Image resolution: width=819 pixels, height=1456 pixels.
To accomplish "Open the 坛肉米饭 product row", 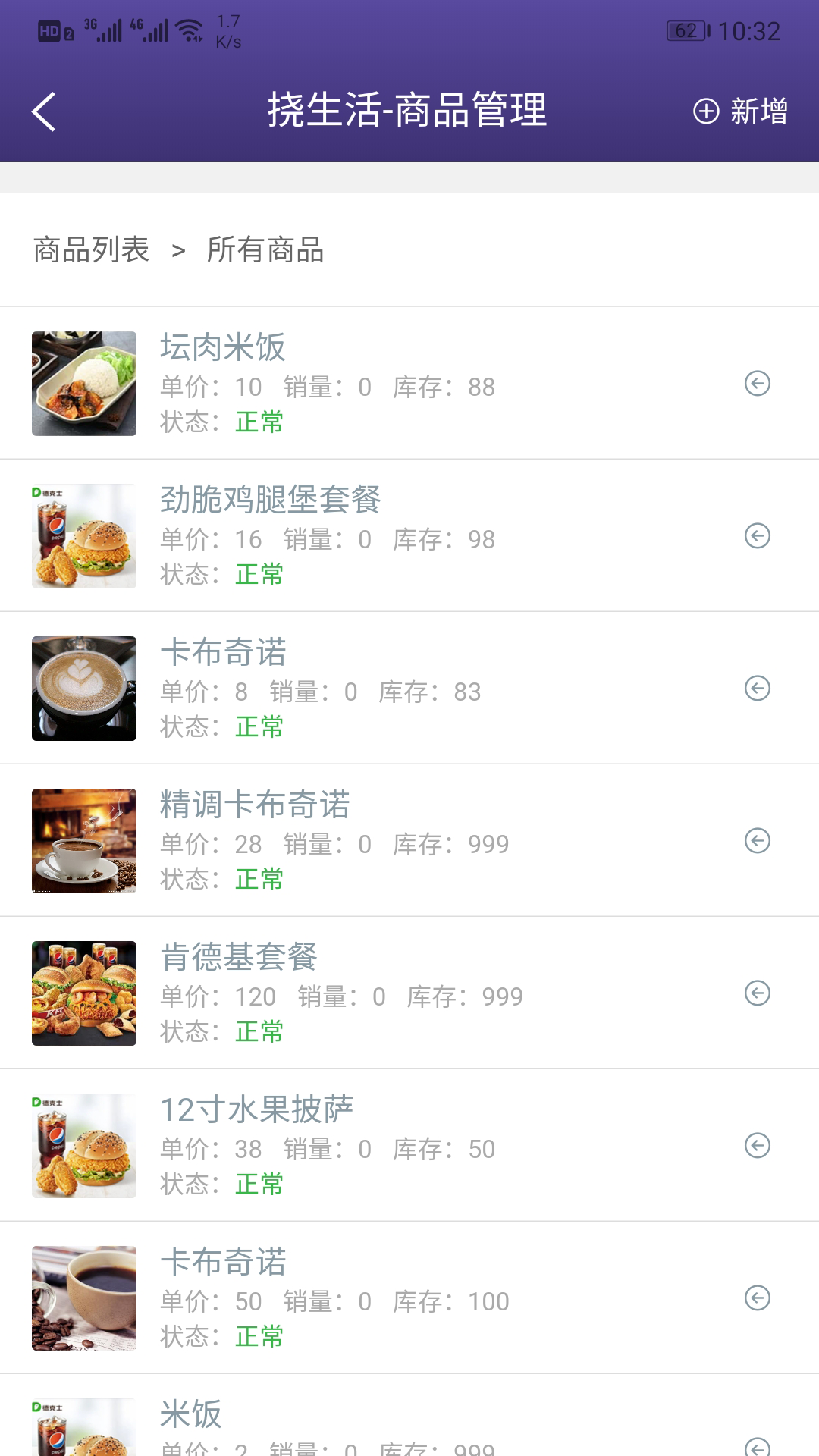I will coord(409,383).
